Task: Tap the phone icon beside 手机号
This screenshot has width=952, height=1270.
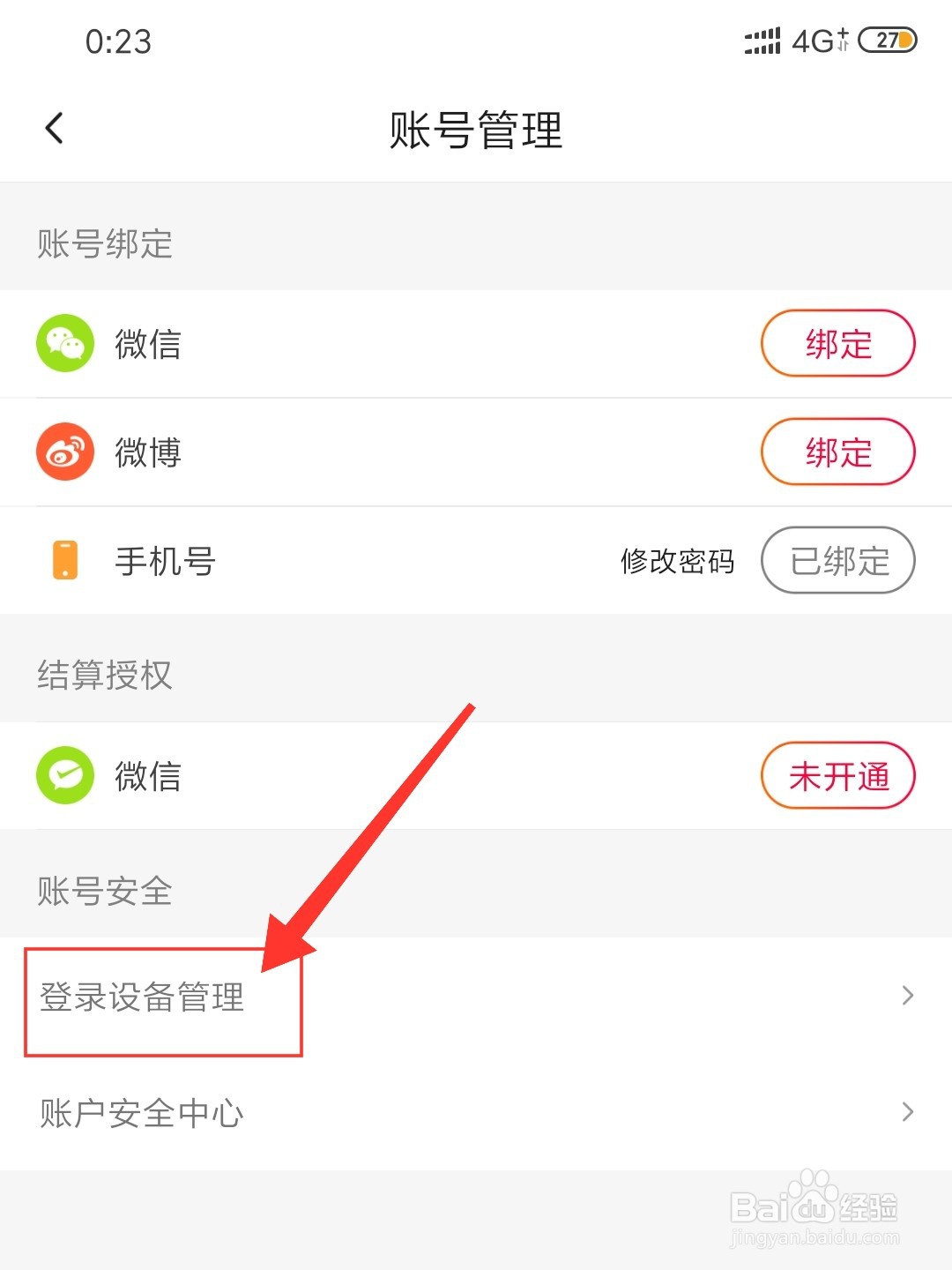Action: click(x=63, y=560)
